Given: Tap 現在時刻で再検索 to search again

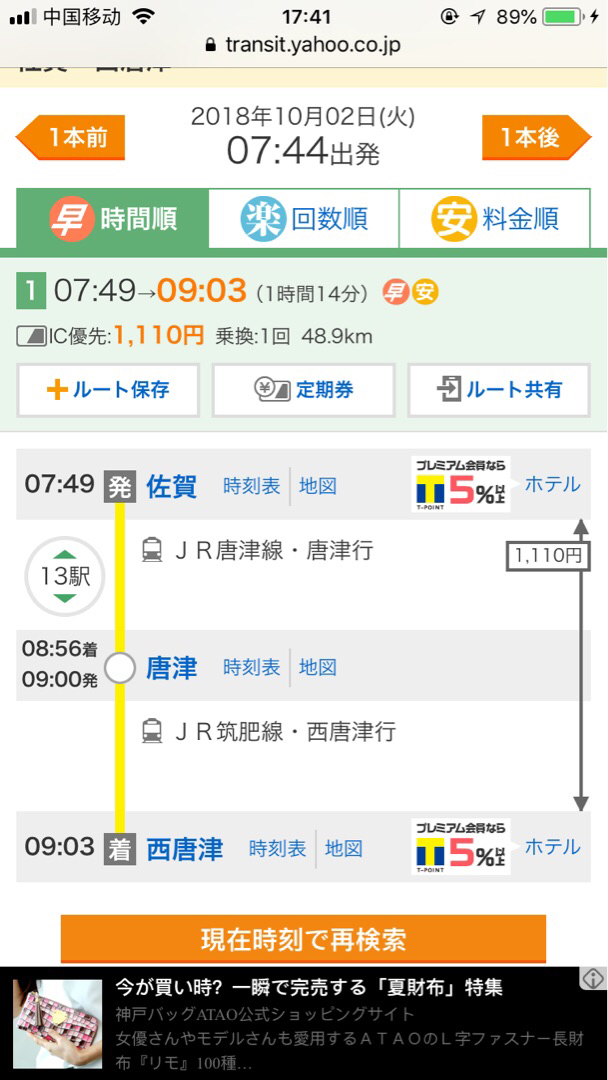Looking at the screenshot, I should (303, 940).
